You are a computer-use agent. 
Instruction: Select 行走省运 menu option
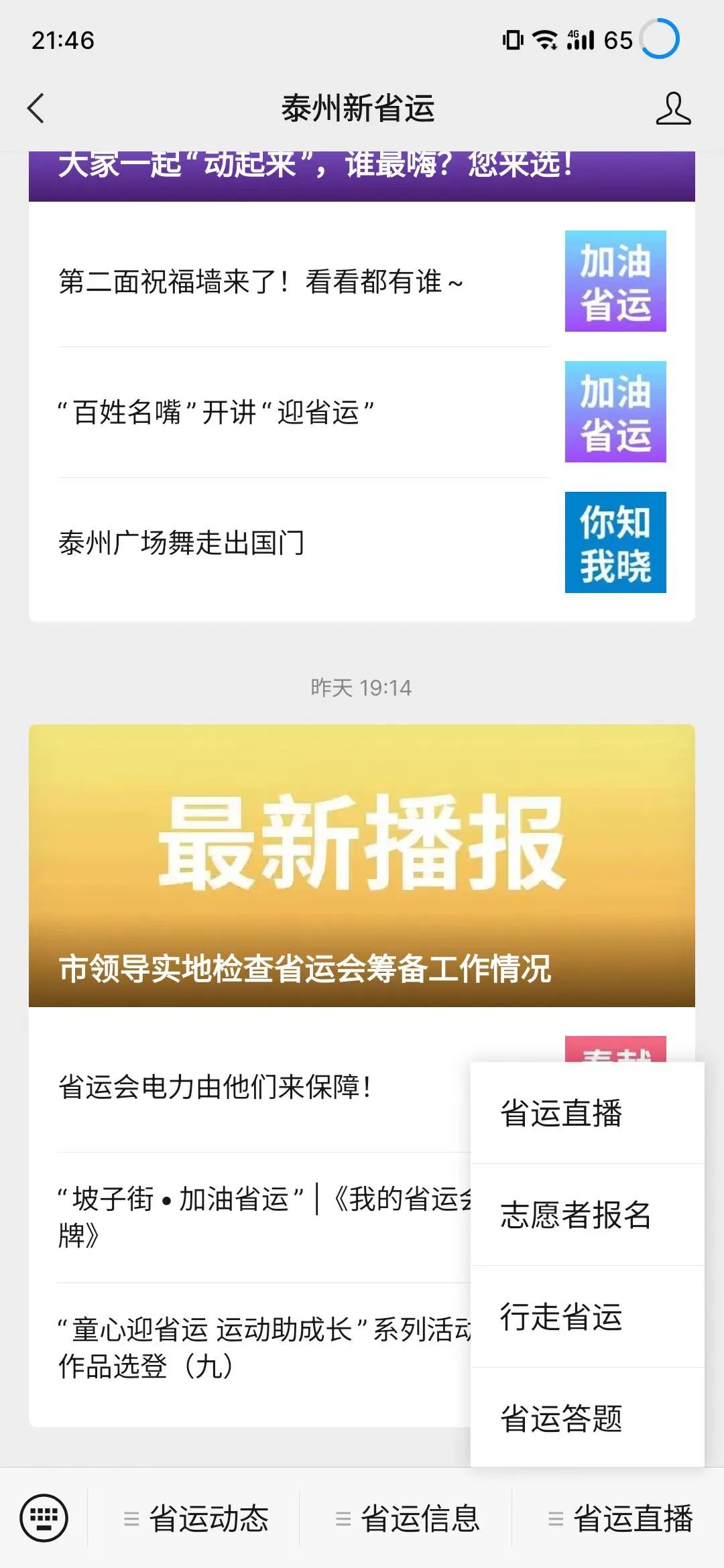click(x=587, y=1317)
